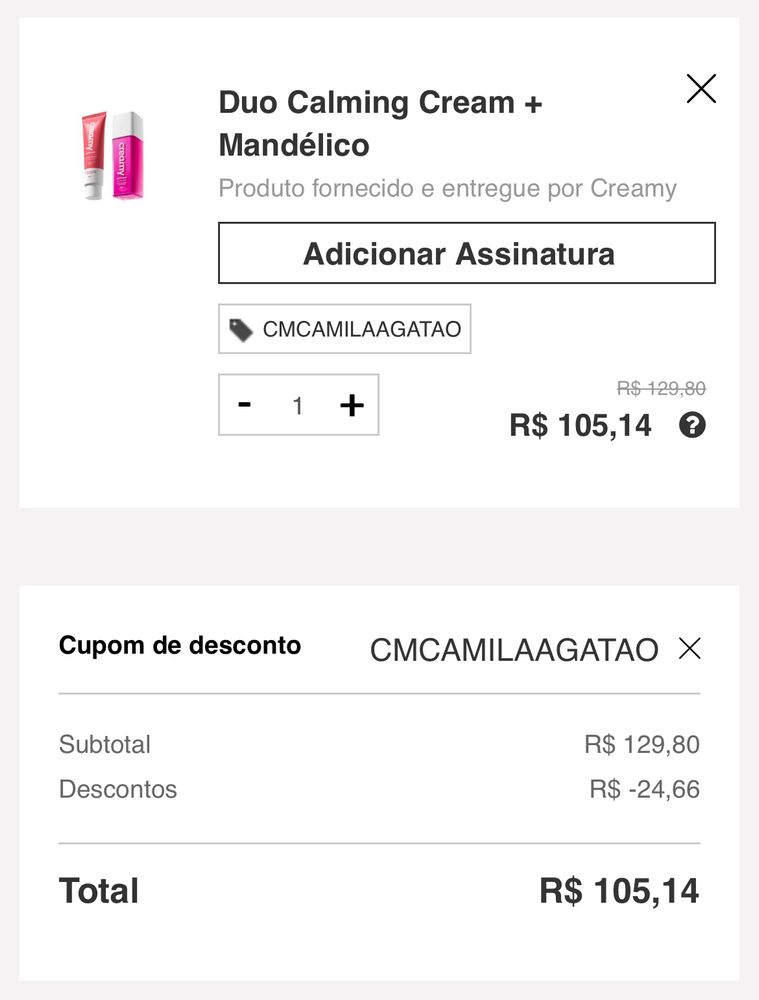Open the price help question mark
Viewport: 759px width, 1000px height.
click(x=692, y=426)
